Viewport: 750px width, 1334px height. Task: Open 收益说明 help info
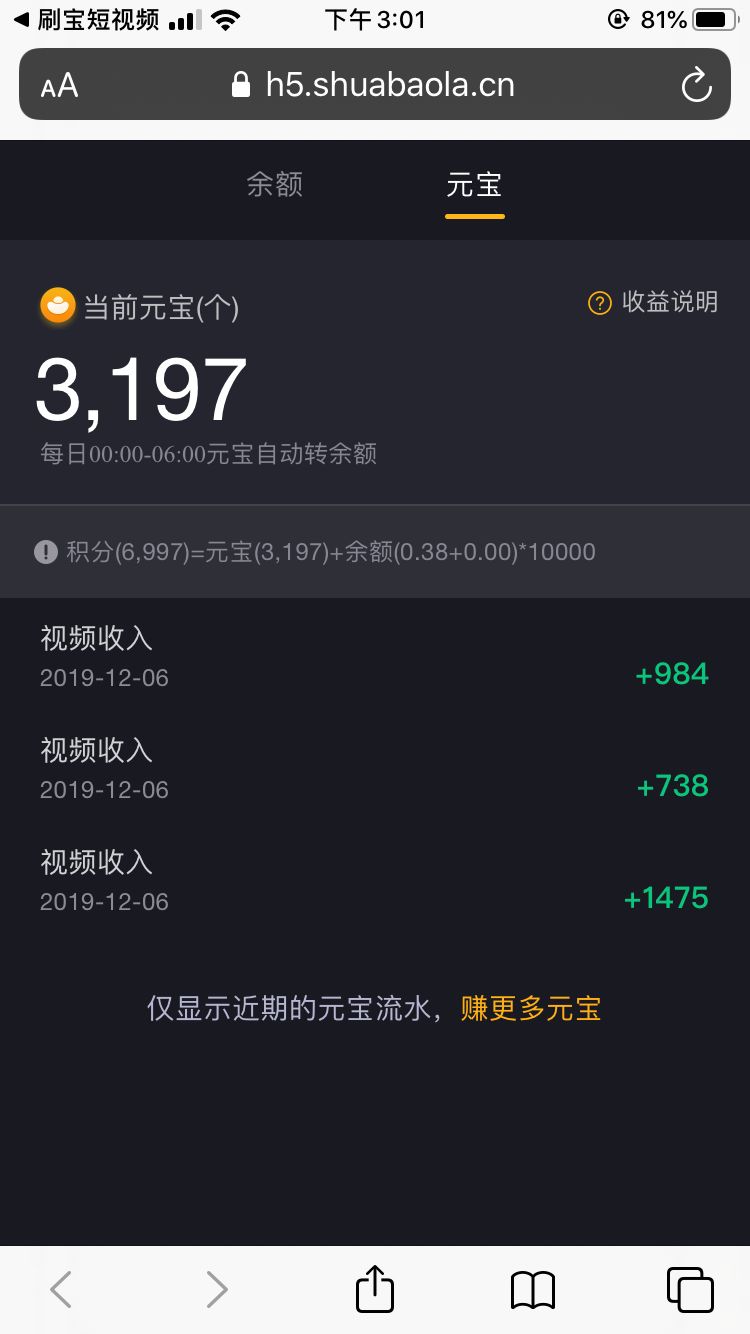tap(653, 302)
